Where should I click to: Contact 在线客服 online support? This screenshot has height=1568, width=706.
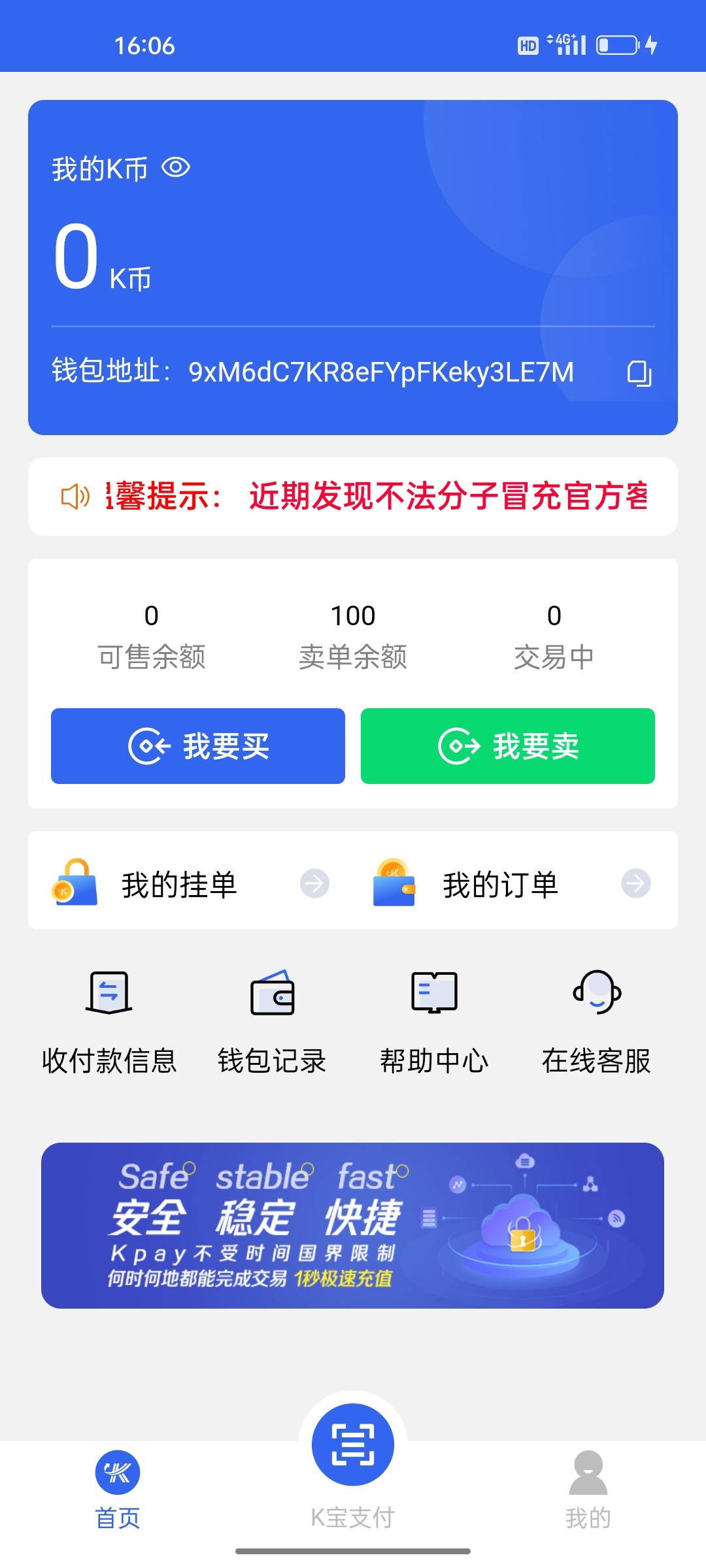(x=596, y=1022)
